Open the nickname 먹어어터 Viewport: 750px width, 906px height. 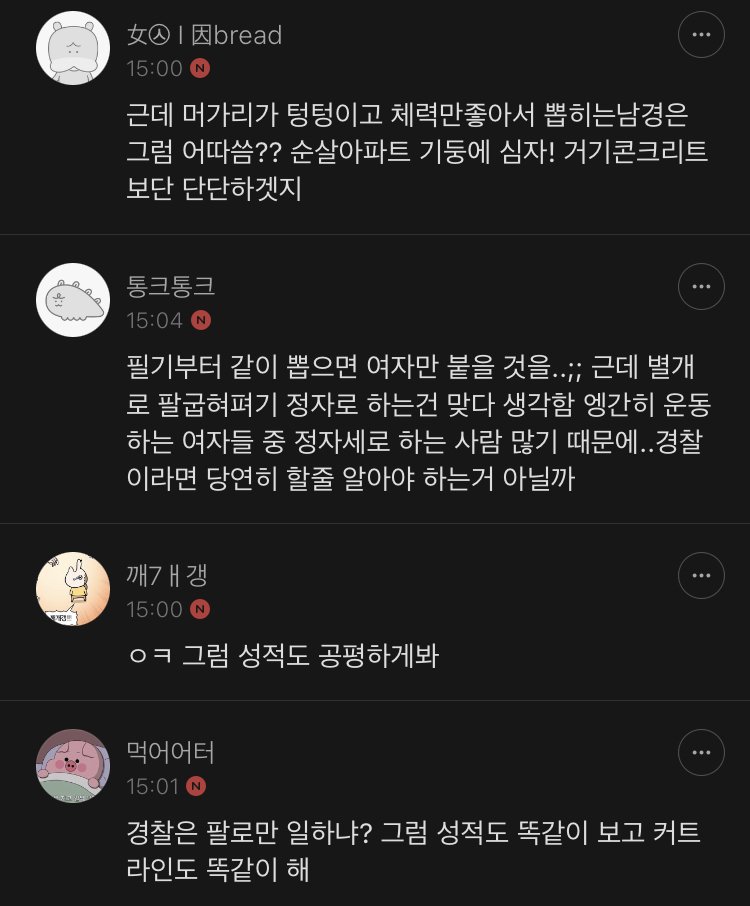pyautogui.click(x=171, y=751)
